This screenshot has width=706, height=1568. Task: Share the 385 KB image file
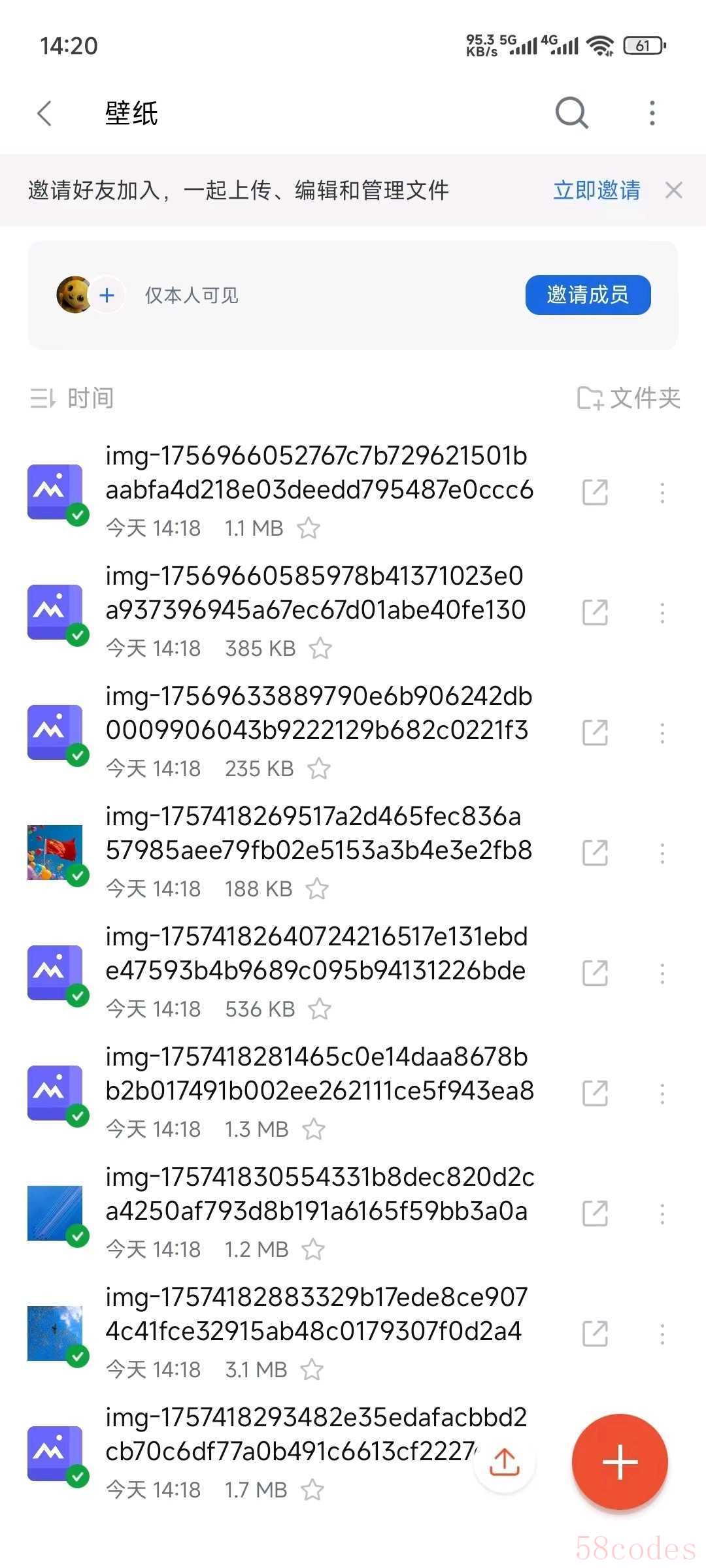(595, 613)
